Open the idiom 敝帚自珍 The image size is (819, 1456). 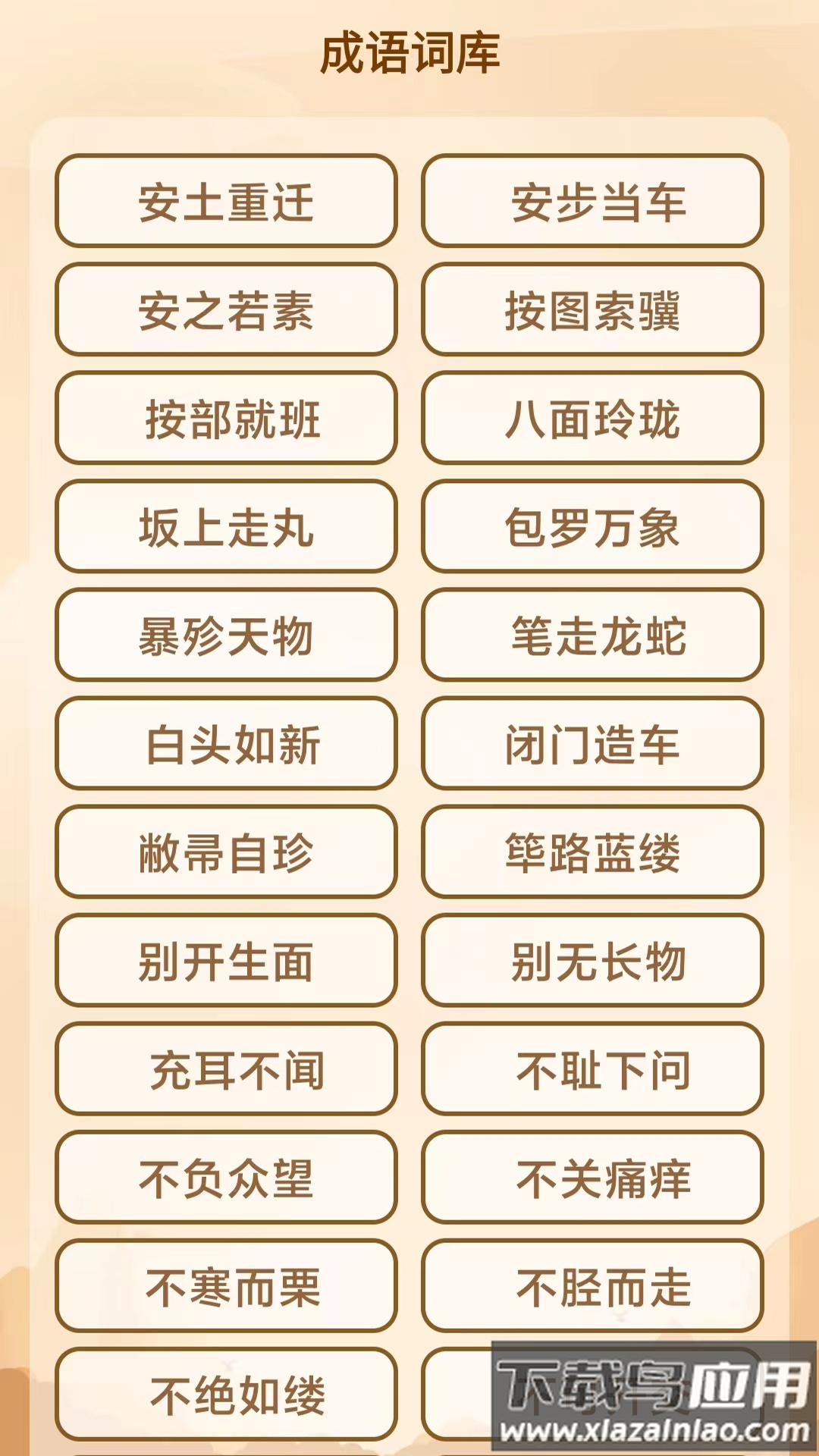click(227, 852)
